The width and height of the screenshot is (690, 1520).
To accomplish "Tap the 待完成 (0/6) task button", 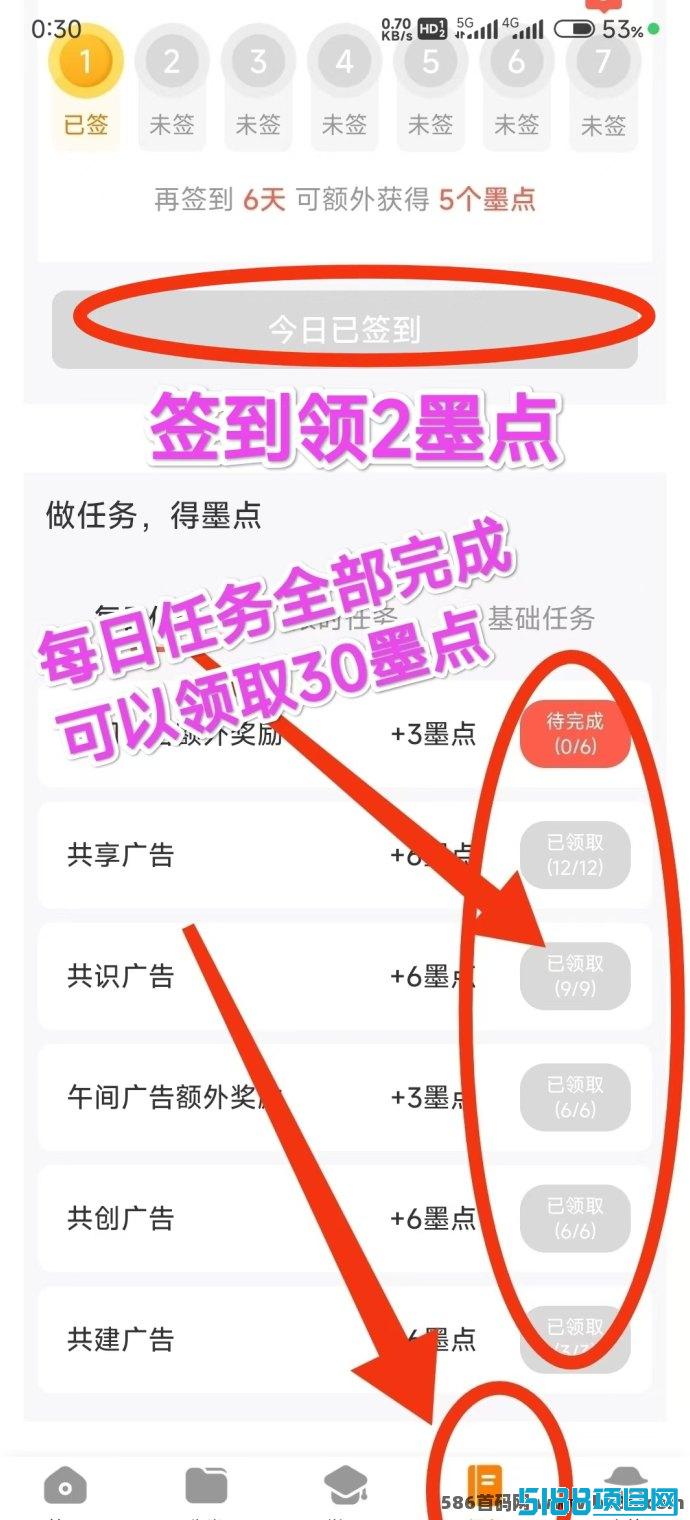I will point(575,734).
